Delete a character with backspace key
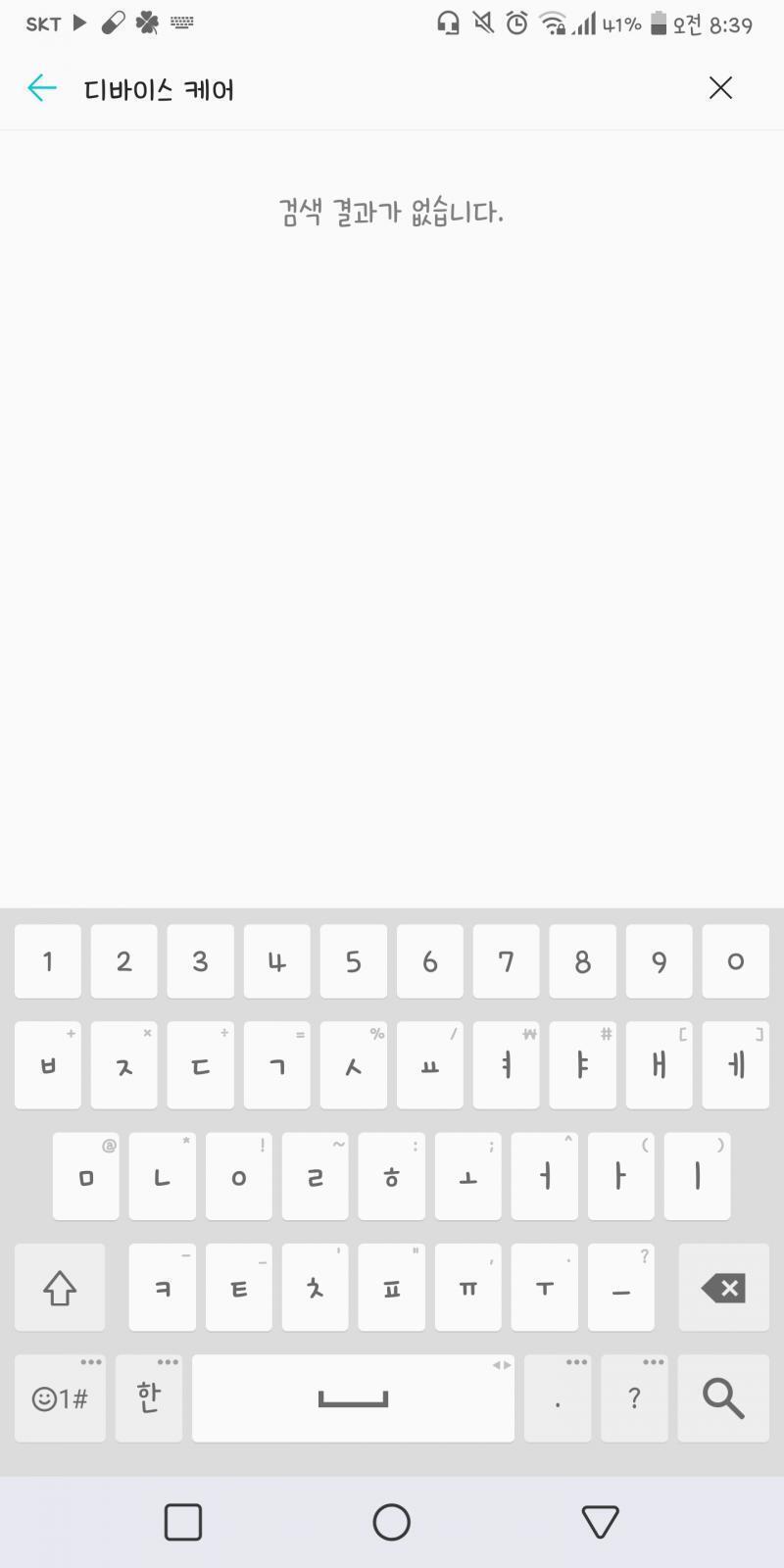The image size is (784, 1568). click(x=723, y=1288)
